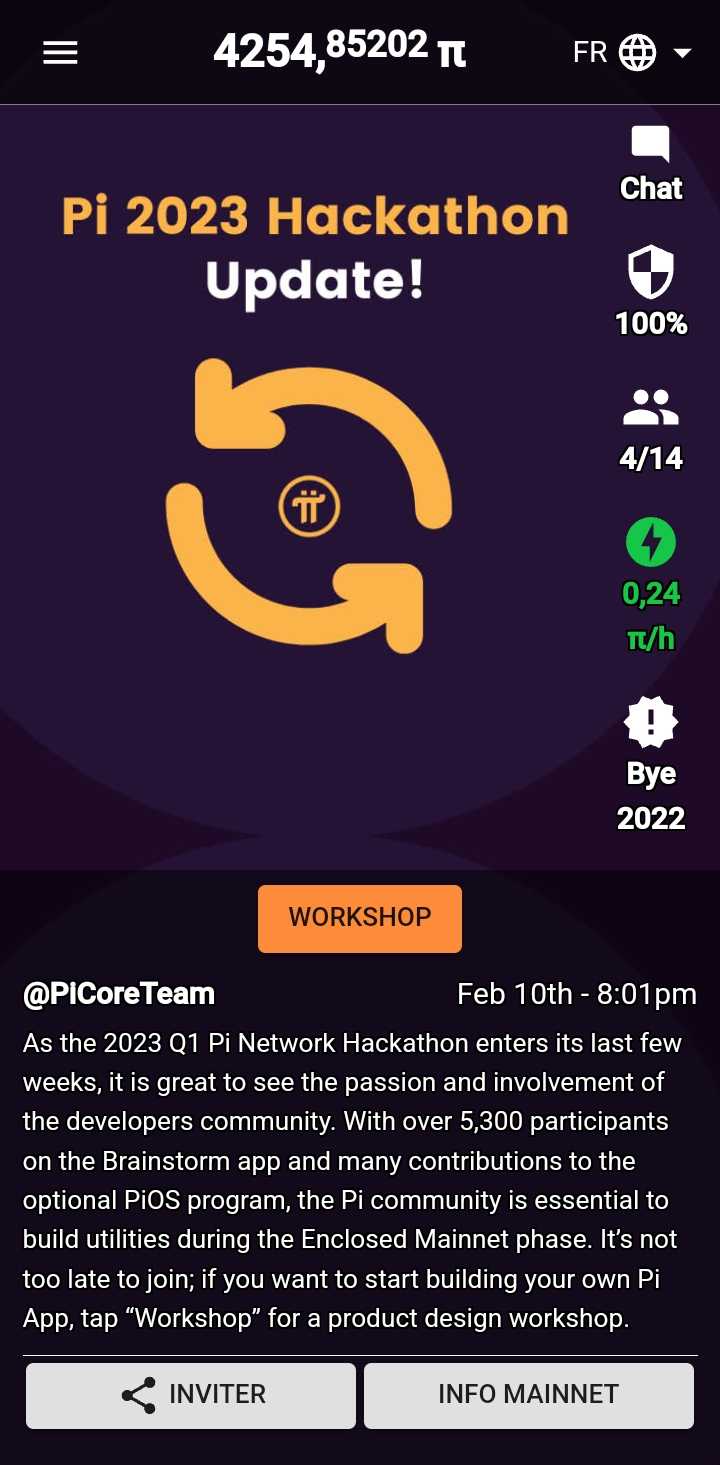Open the orange WORKSHOP button
This screenshot has width=720, height=1465.
pos(360,918)
